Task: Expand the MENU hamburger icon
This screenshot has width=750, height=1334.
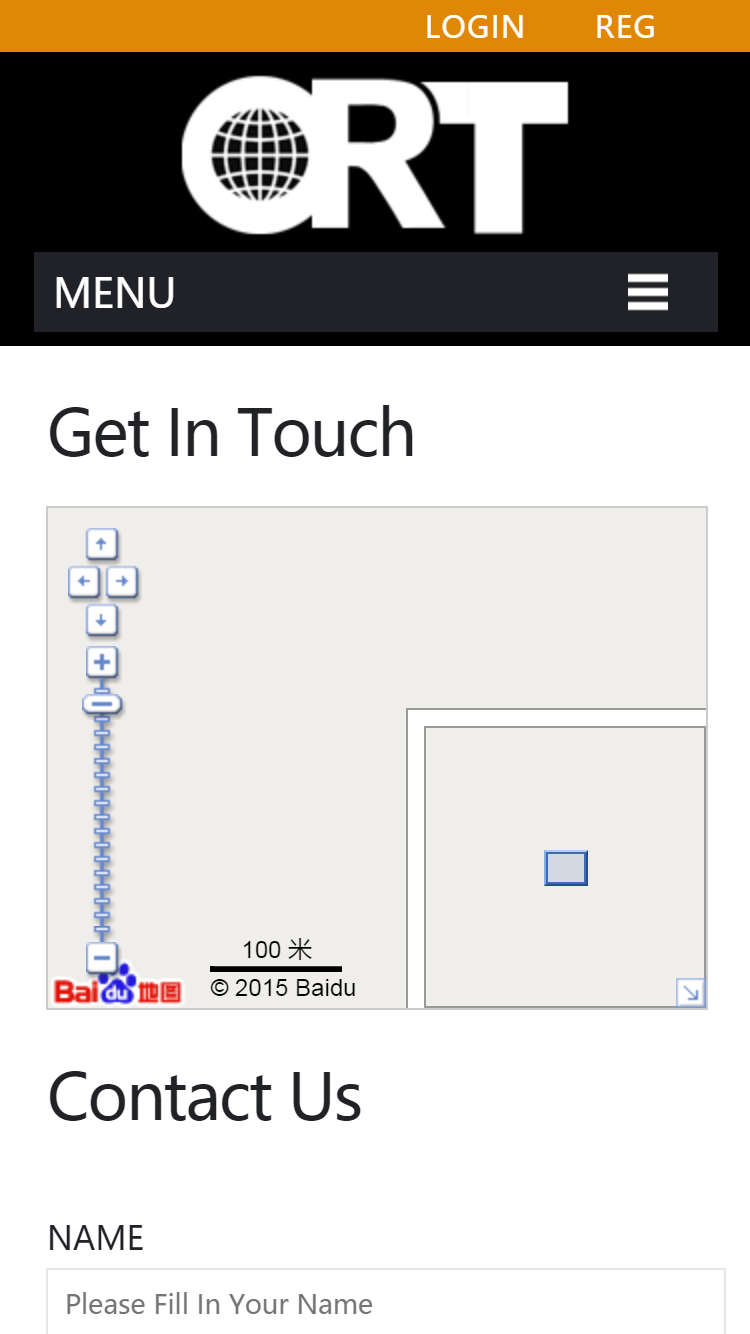Action: (x=647, y=292)
